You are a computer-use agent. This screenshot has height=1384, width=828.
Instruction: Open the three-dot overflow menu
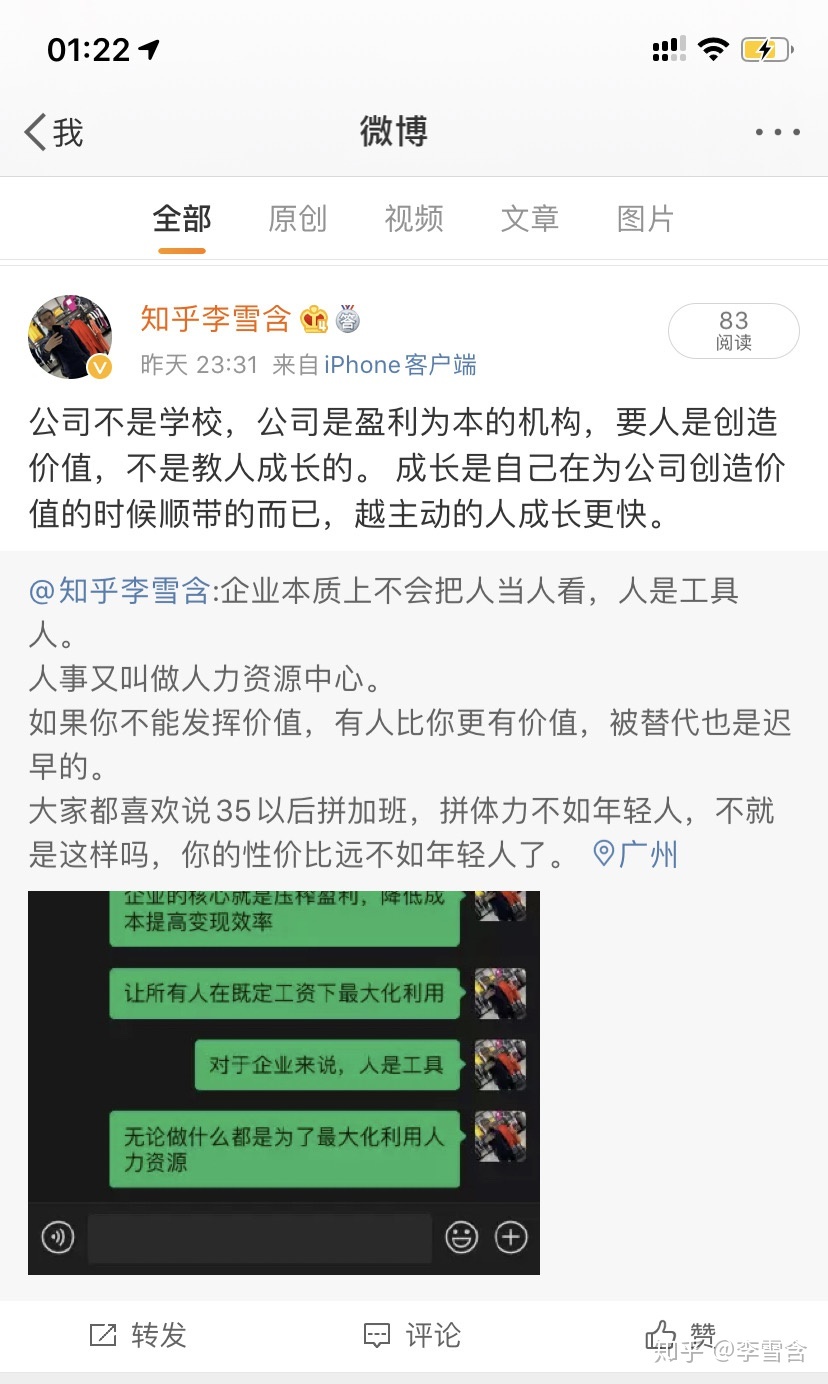(777, 132)
